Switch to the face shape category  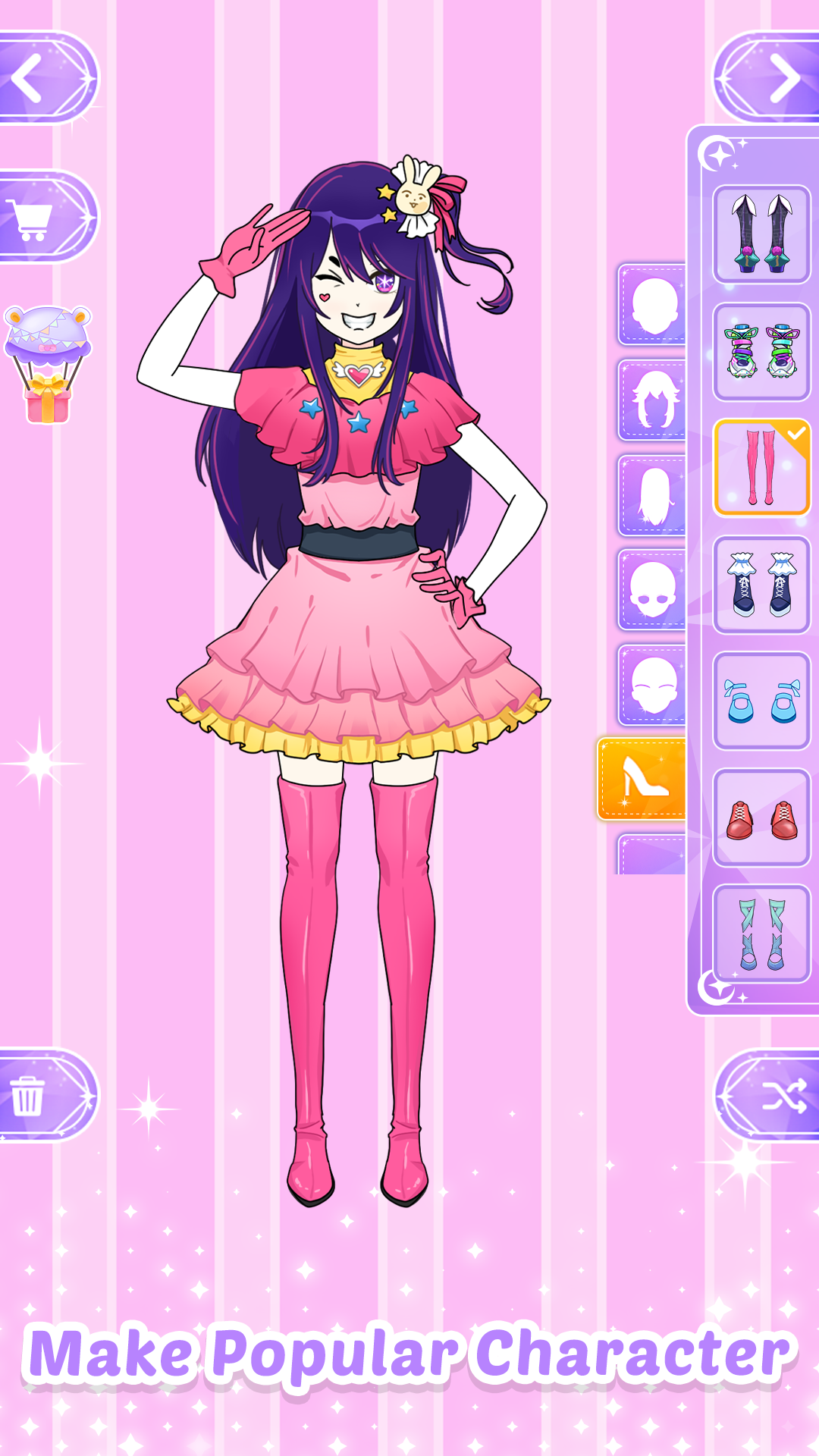pyautogui.click(x=654, y=306)
